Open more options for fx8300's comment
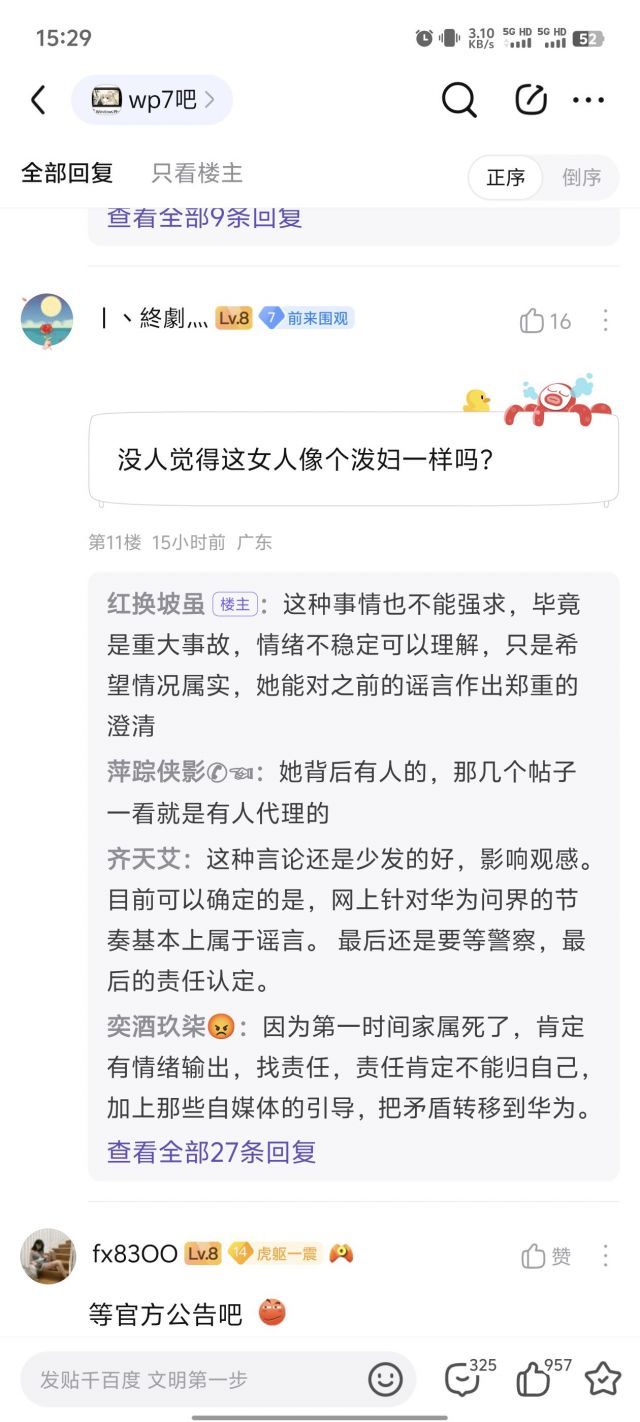Screen dimensions: 640x1422 pos(605,1256)
